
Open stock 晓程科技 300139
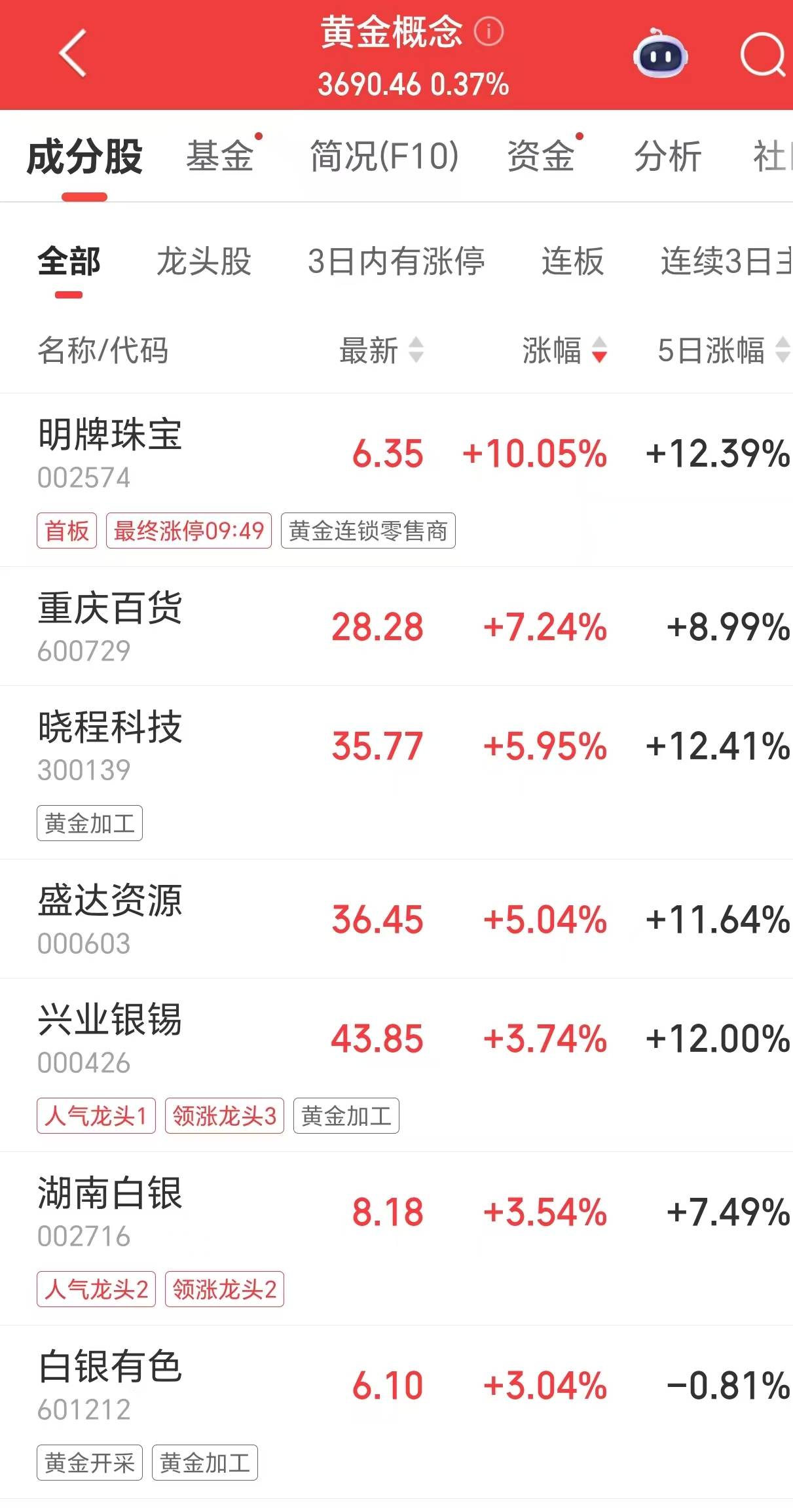[110, 746]
